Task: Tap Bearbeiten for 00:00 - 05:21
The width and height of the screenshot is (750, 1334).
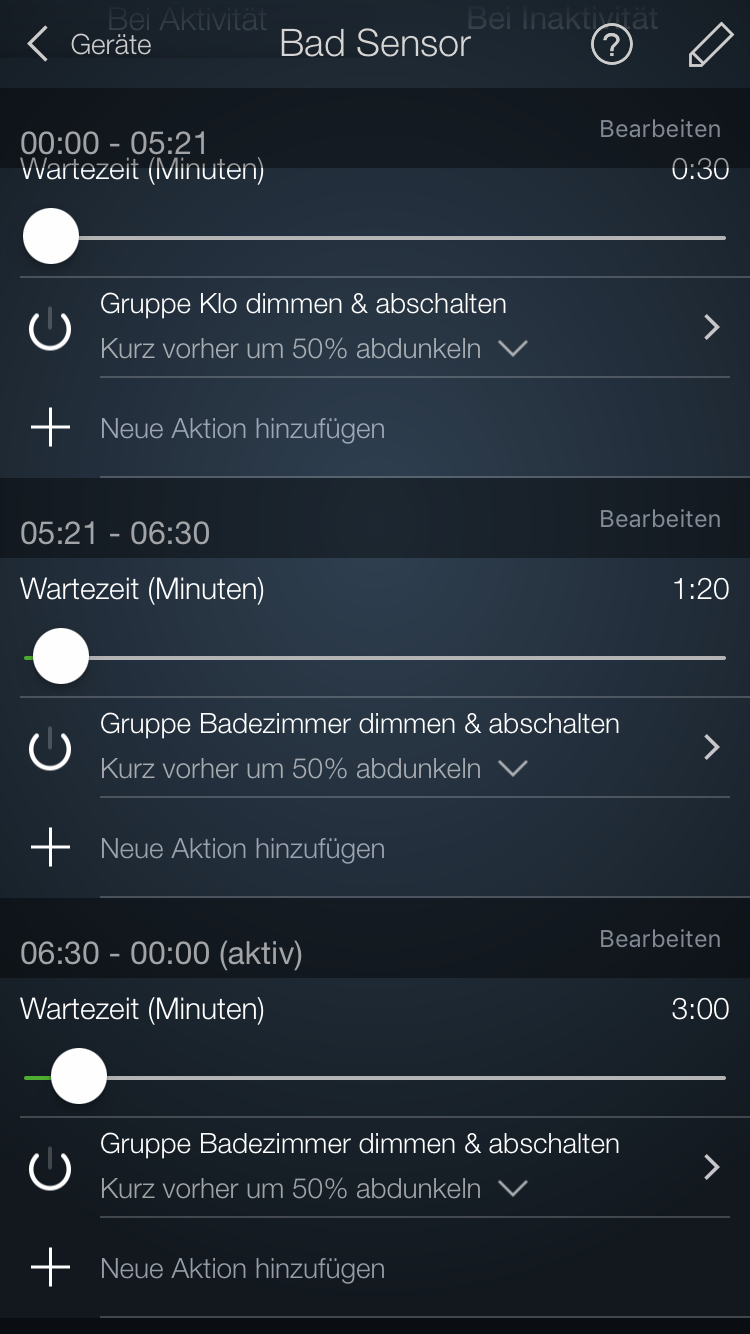Action: [x=659, y=129]
